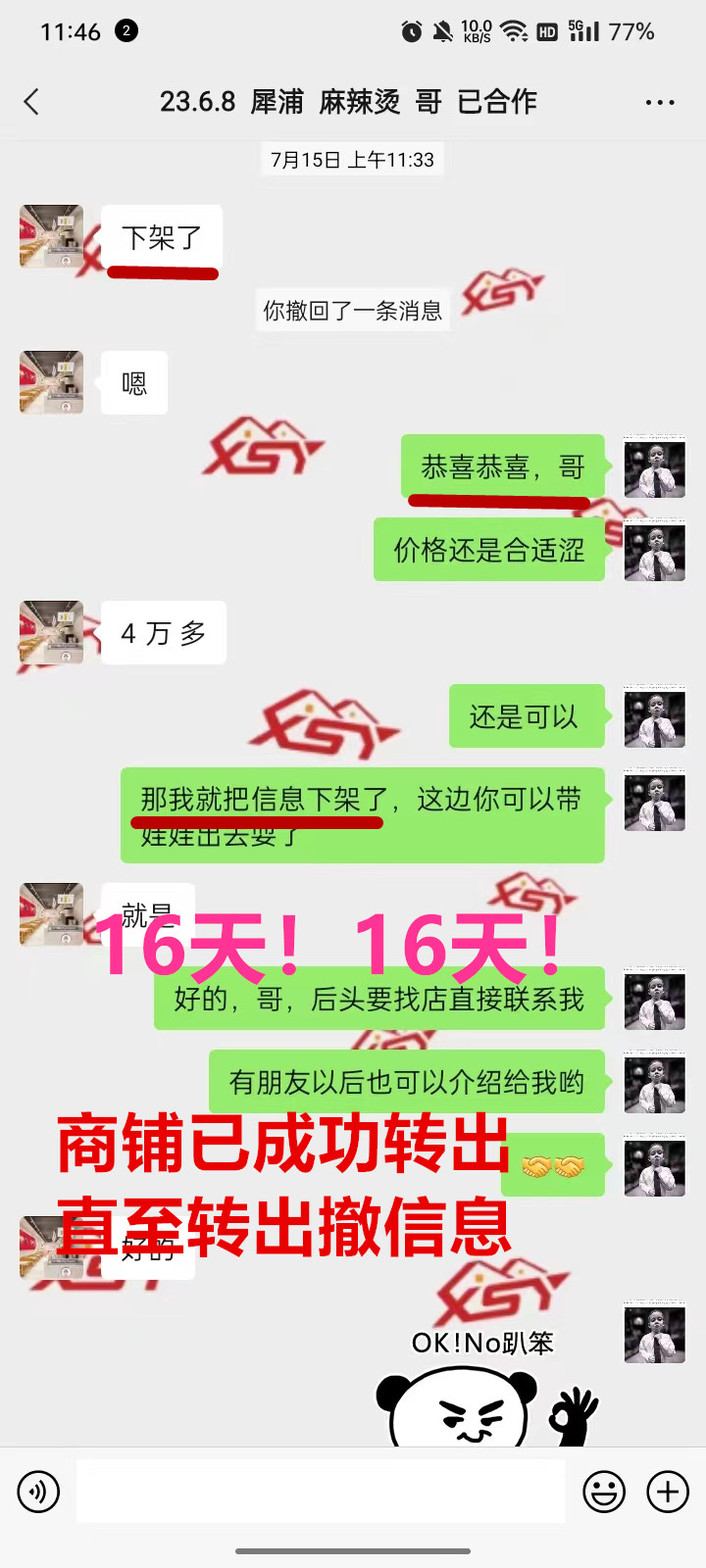706x1568 pixels.
Task: Focus the message text field
Action: (321, 1492)
